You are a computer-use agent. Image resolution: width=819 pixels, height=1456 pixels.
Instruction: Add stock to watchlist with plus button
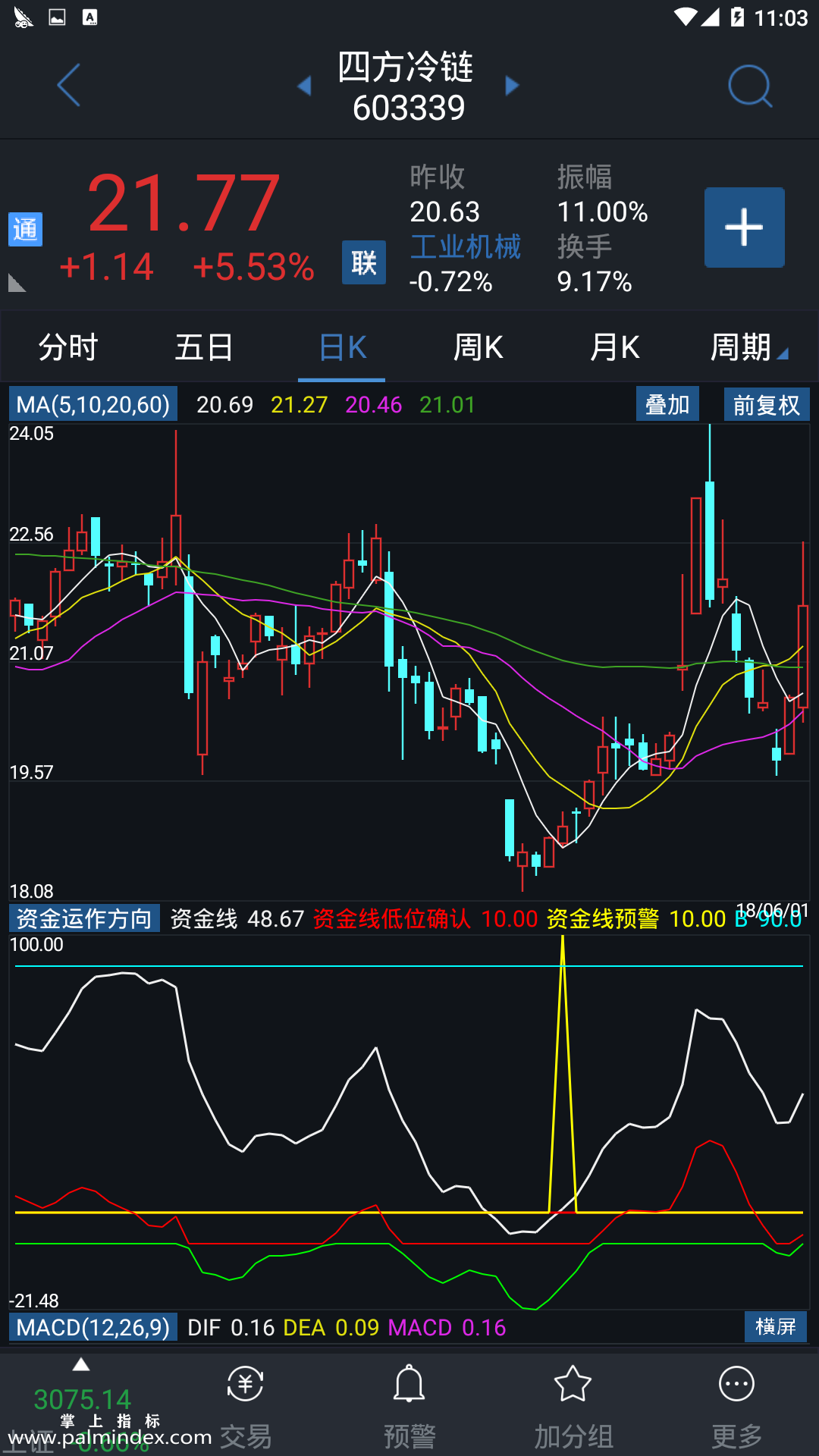click(x=744, y=227)
